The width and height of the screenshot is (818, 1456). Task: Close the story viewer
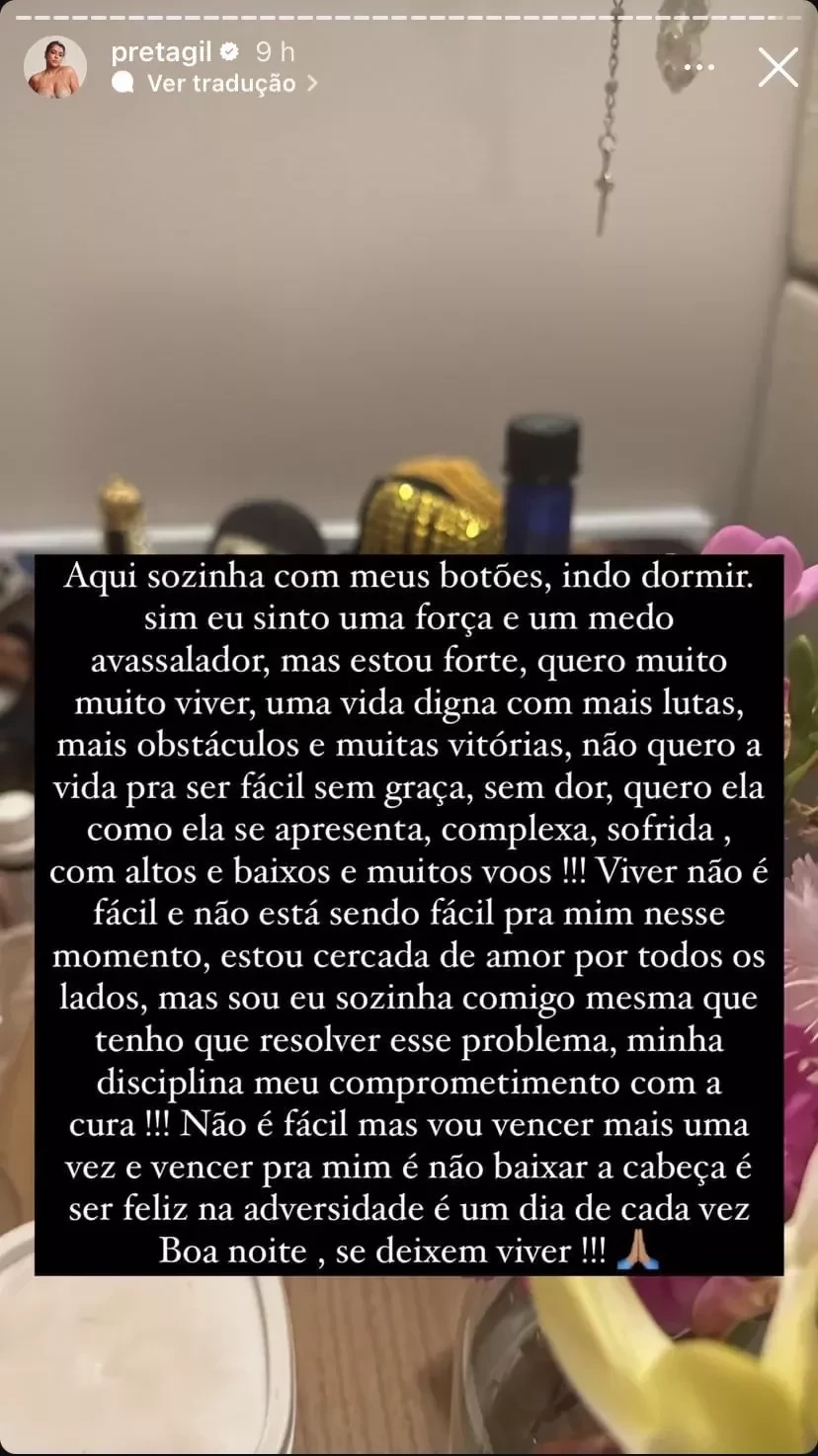point(777,67)
